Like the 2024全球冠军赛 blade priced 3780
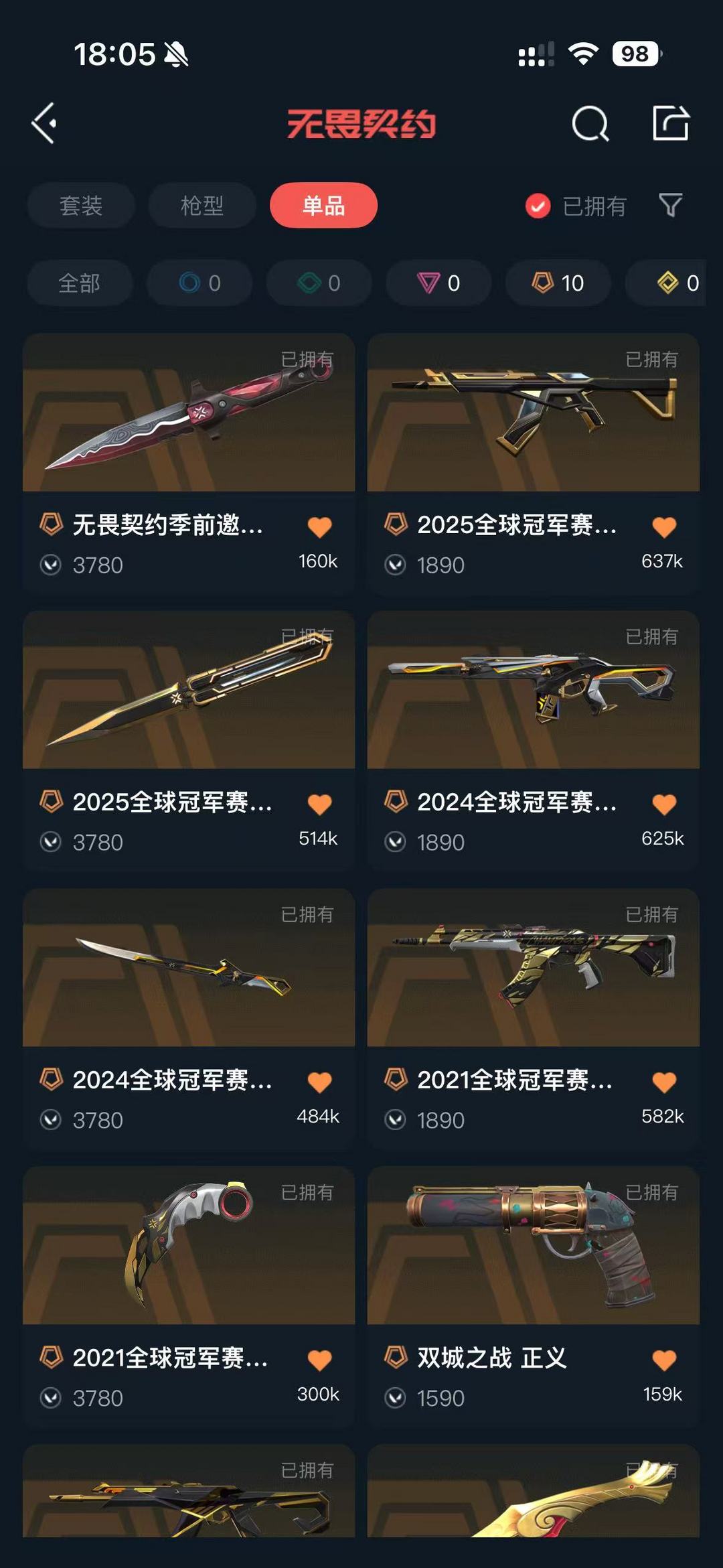Image resolution: width=723 pixels, height=1568 pixels. click(x=319, y=1082)
